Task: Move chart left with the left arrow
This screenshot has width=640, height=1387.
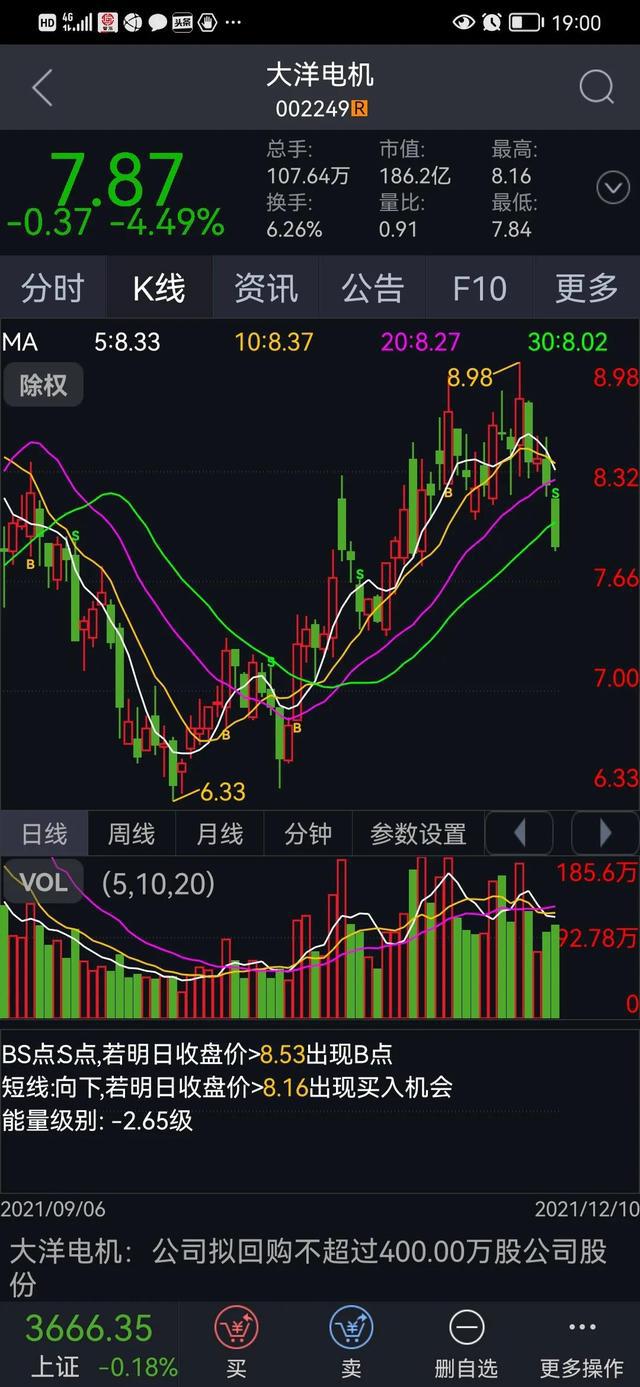Action: click(519, 833)
